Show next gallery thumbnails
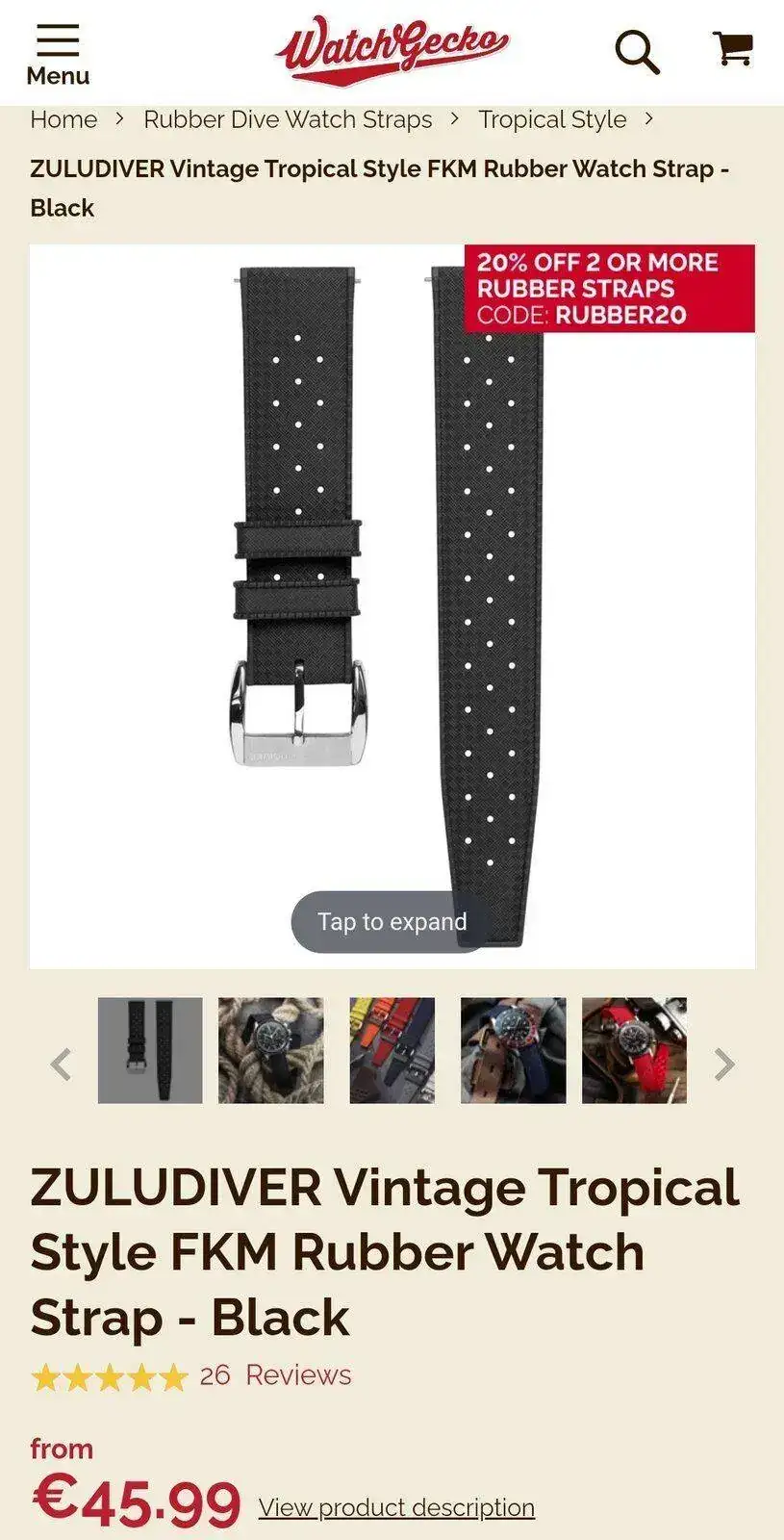The image size is (784, 1540). point(724,1064)
